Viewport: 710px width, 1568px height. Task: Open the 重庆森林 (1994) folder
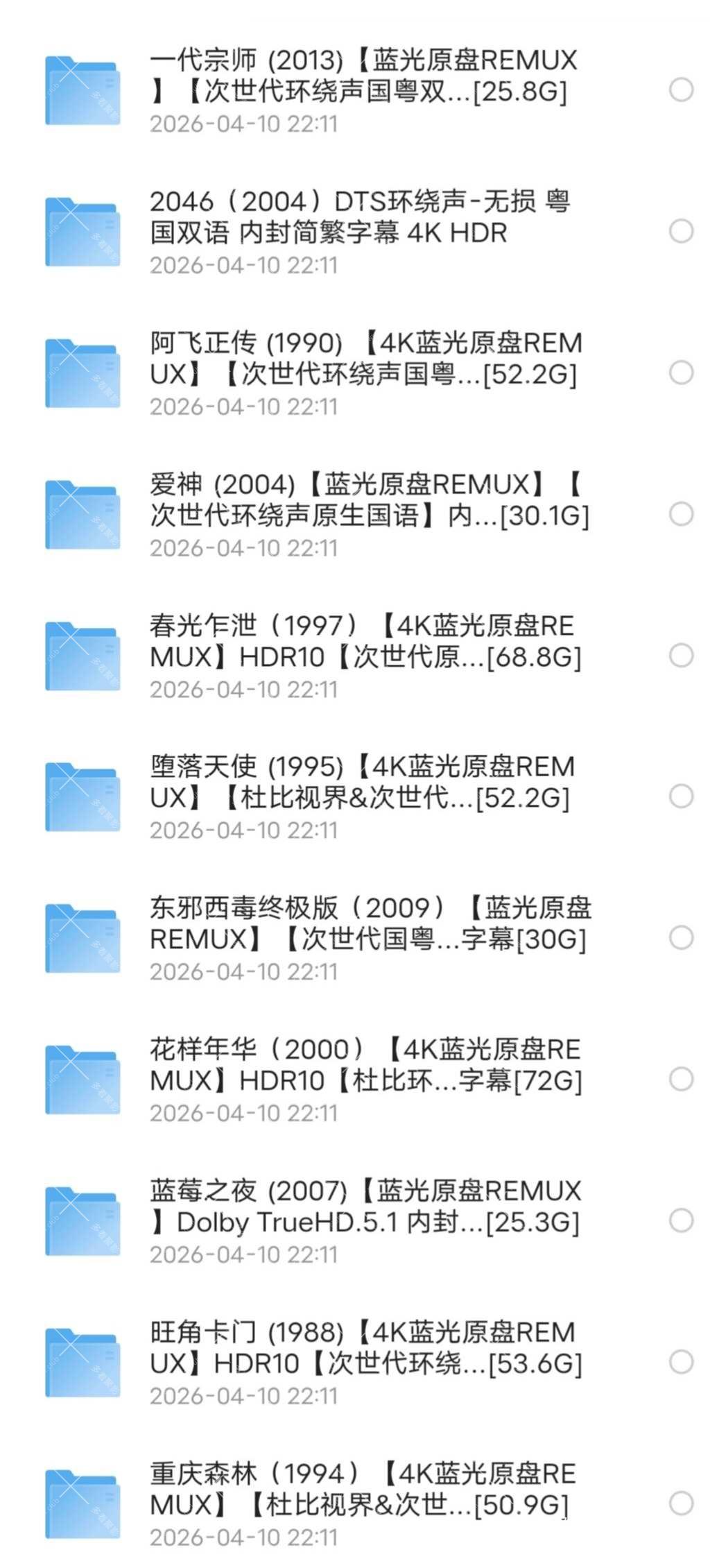(x=362, y=1490)
